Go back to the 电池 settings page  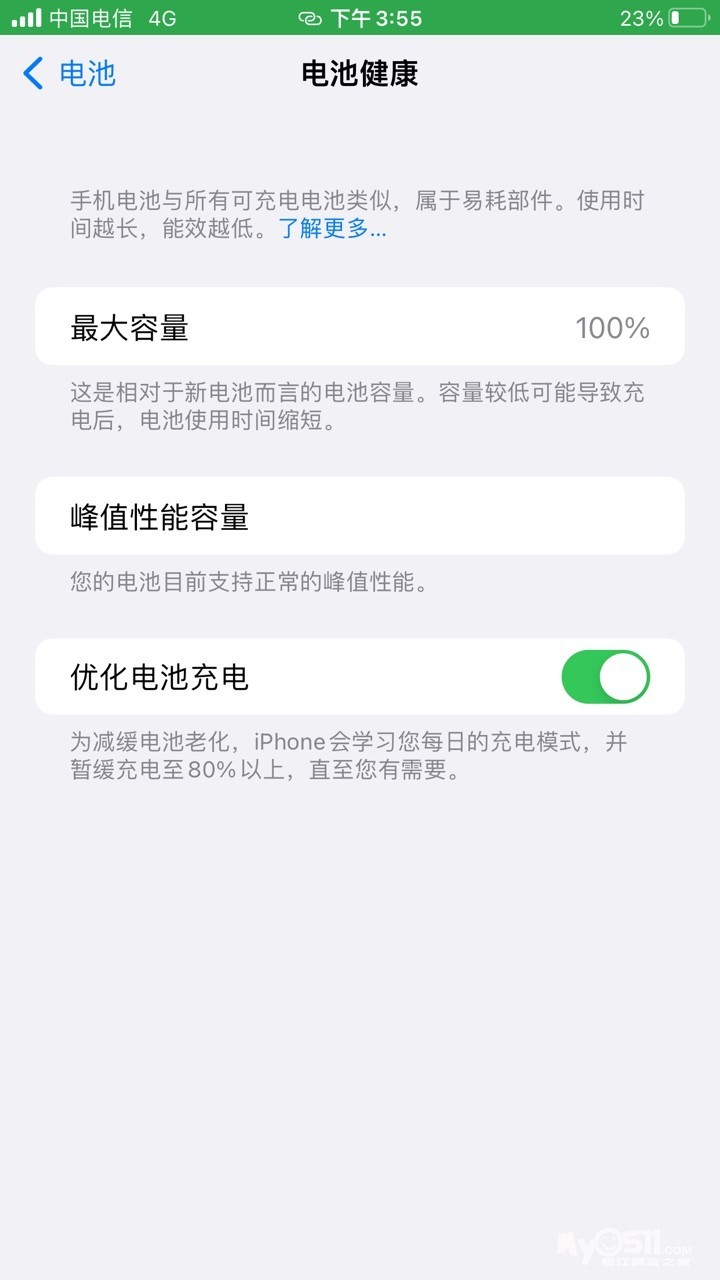[x=68, y=74]
